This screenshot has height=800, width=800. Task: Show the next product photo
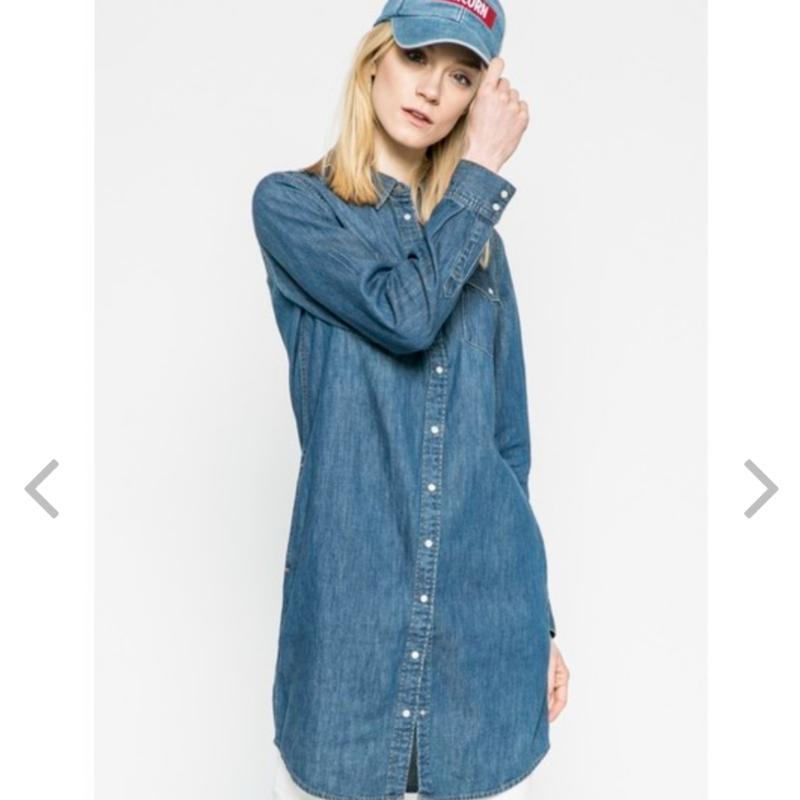click(760, 489)
